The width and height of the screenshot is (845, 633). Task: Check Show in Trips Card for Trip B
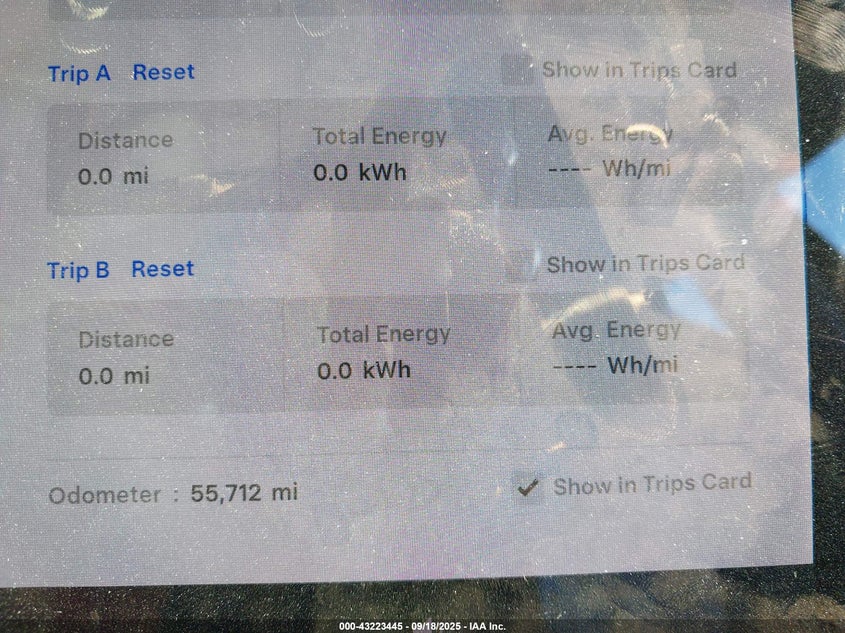[521, 266]
